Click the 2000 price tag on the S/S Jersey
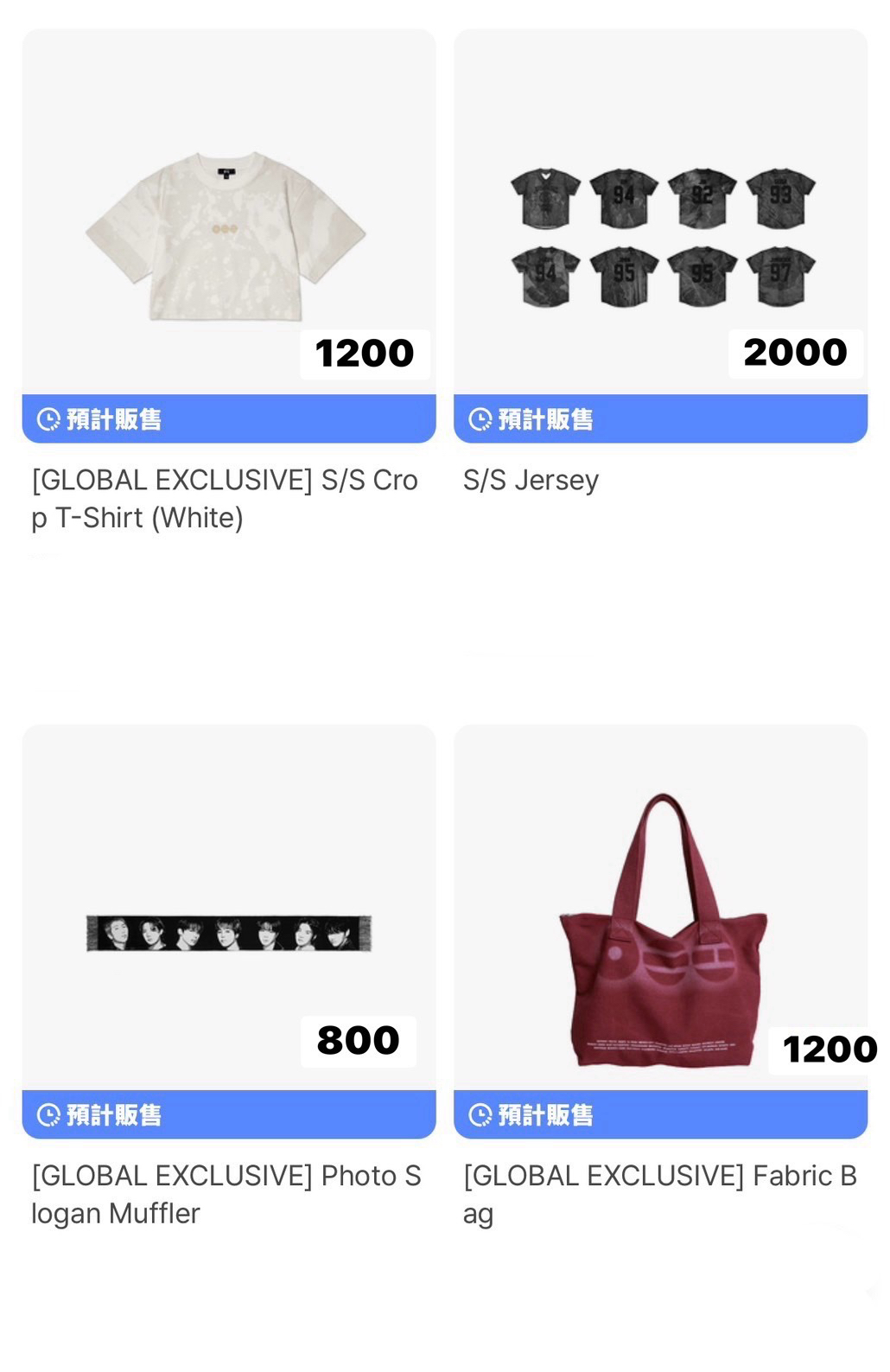Viewport: 890px width, 1372px height. [x=794, y=353]
